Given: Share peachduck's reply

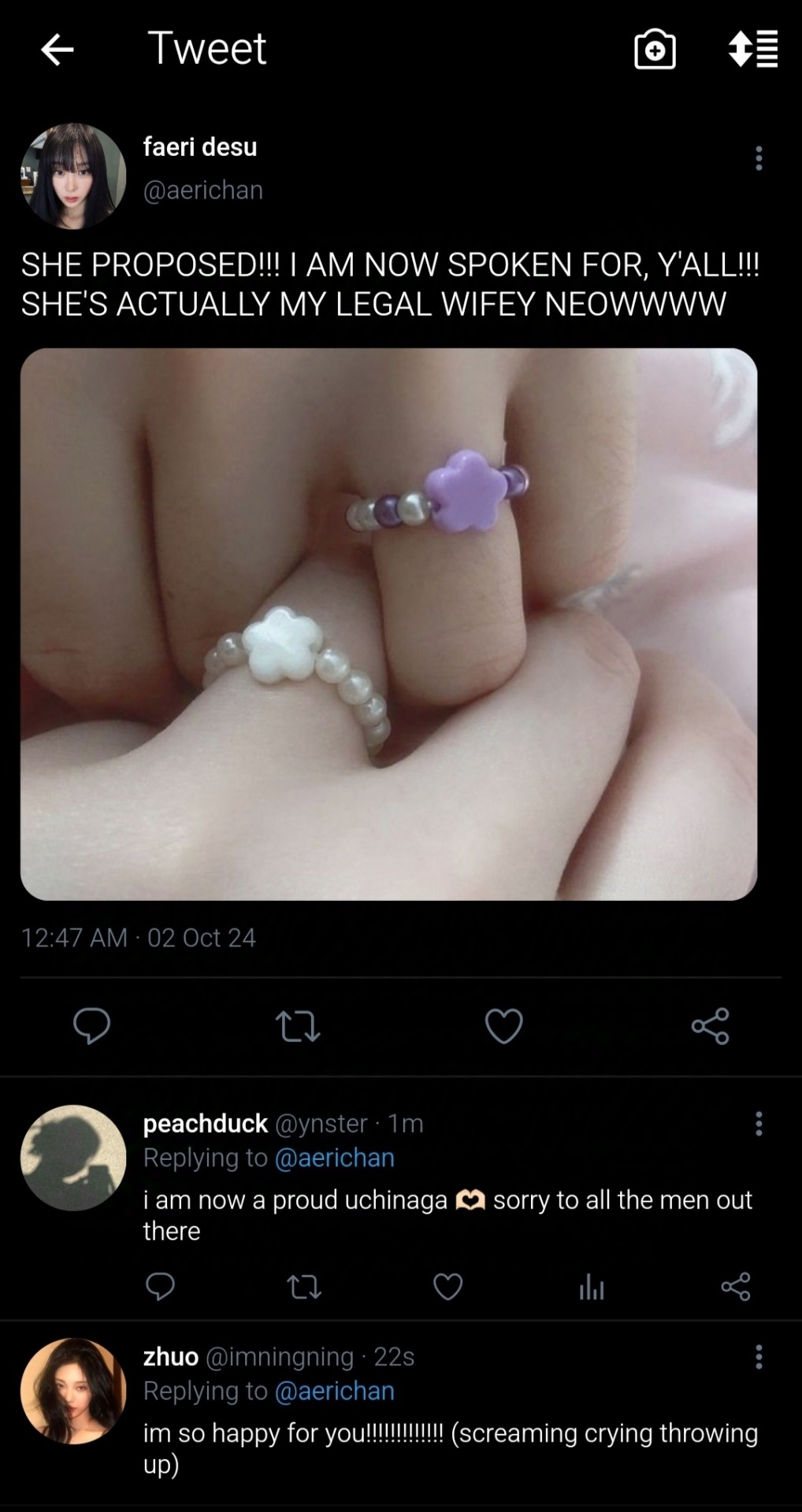Looking at the screenshot, I should coord(735,1287).
